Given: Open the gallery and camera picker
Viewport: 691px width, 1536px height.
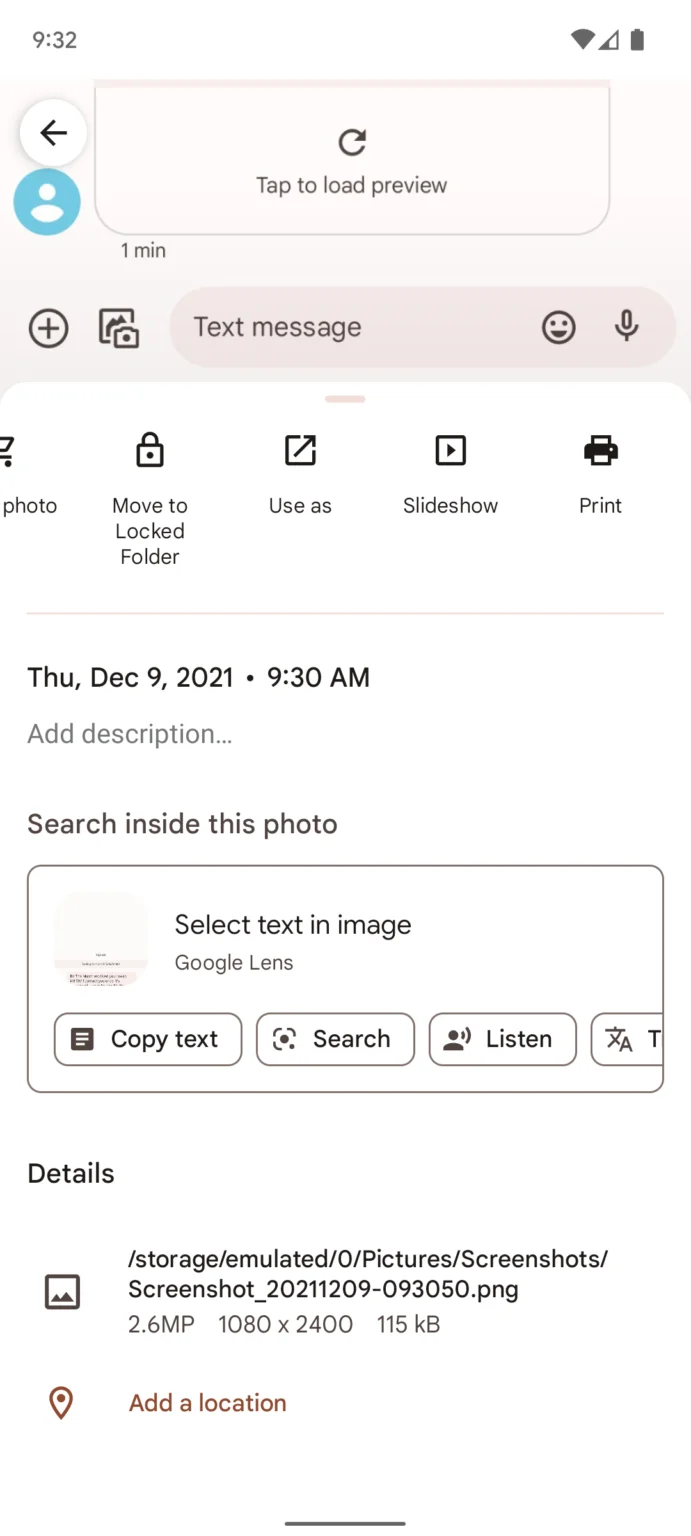Looking at the screenshot, I should 119,328.
